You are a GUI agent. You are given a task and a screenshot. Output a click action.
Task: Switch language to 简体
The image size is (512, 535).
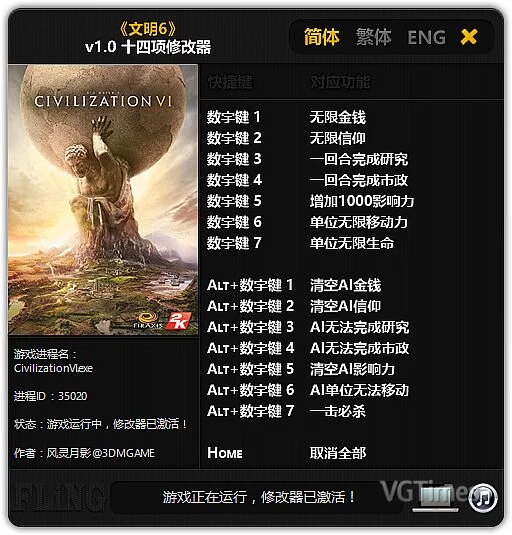[x=321, y=37]
